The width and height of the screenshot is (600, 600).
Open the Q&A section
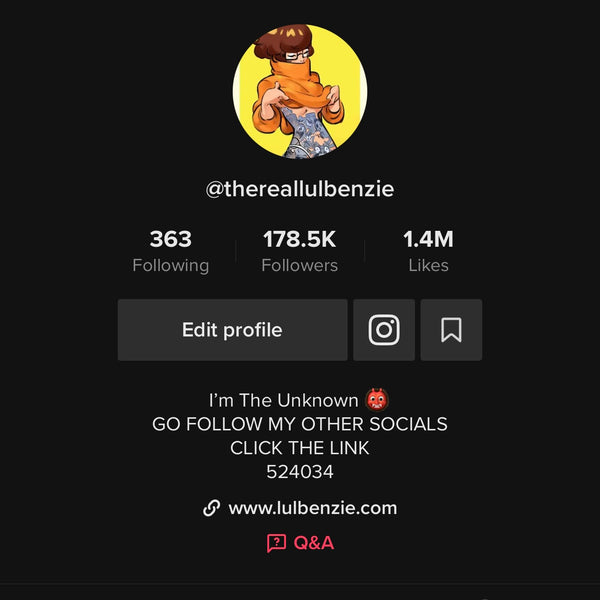[300, 543]
